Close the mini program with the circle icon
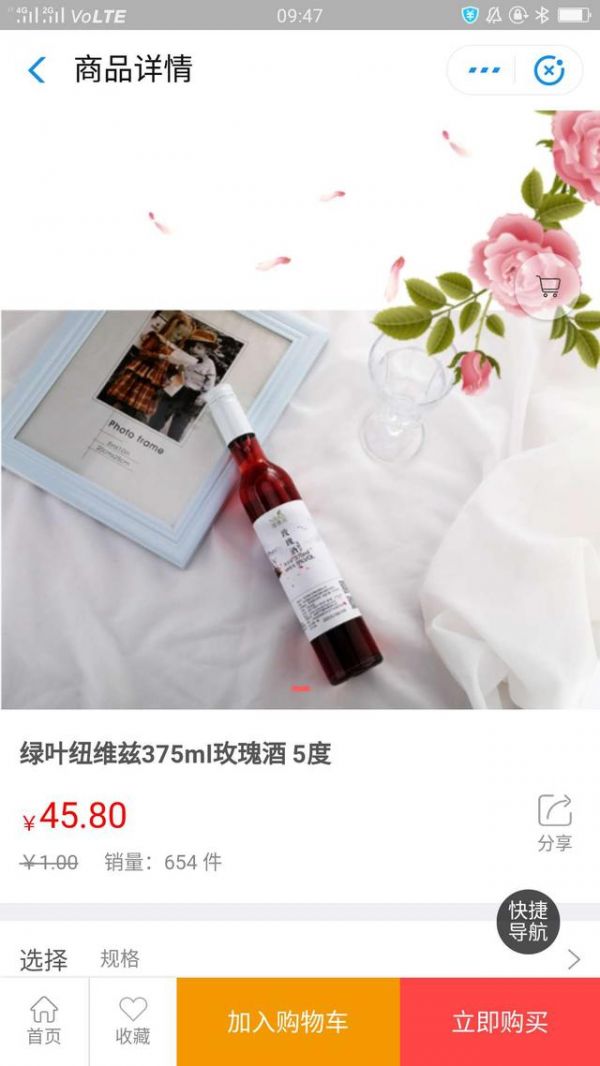Viewport: 600px width, 1066px height. pyautogui.click(x=549, y=70)
